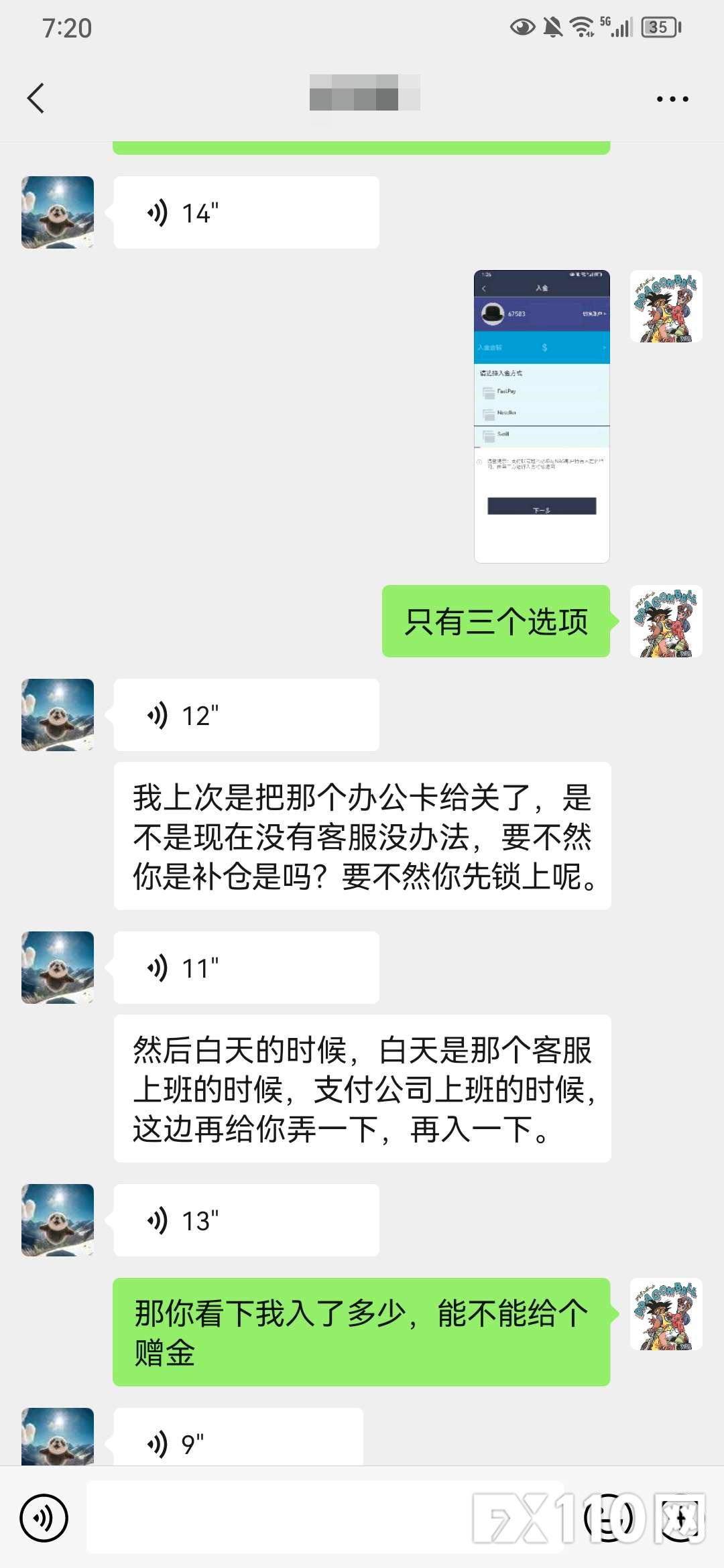
Task: Play the 12" voice message
Action: tap(246, 716)
